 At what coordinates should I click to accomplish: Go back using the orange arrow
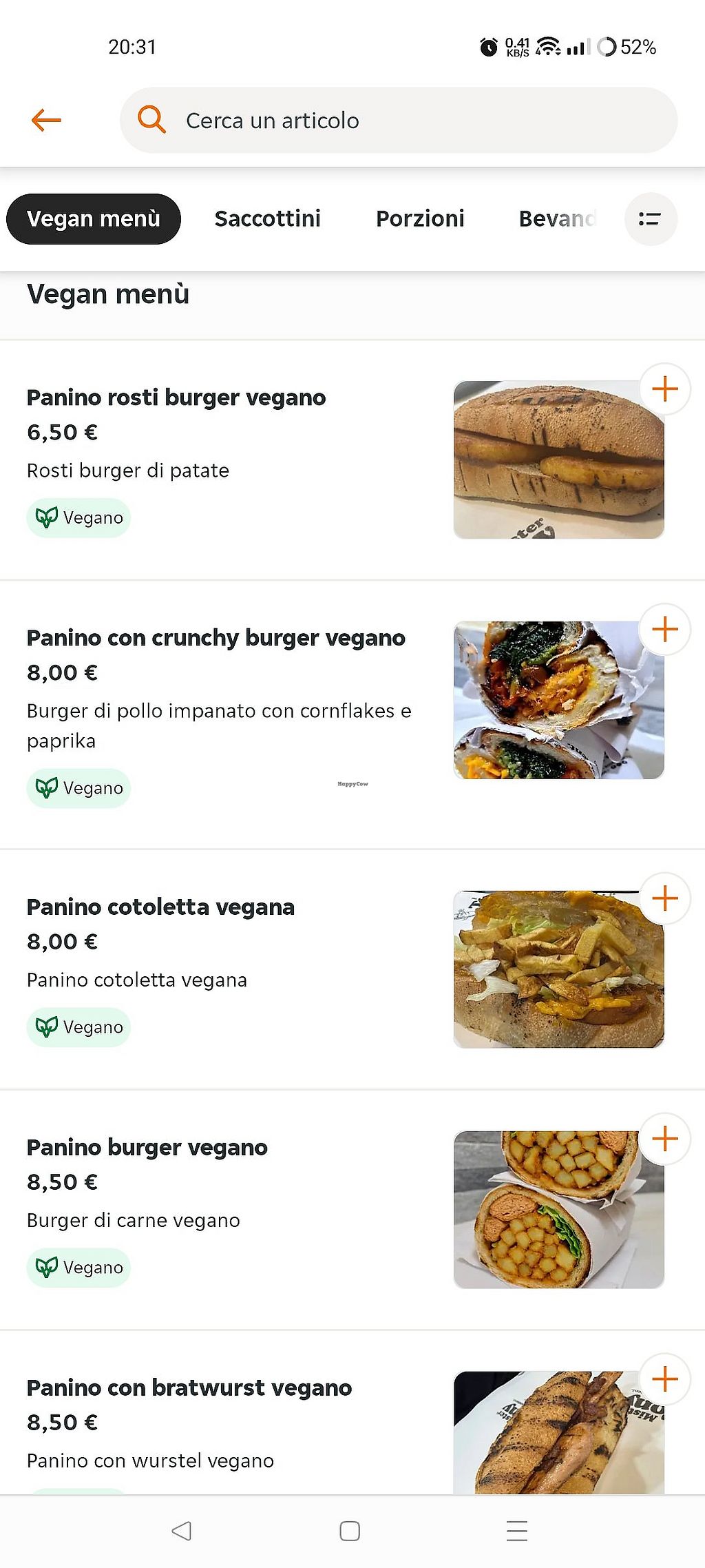tap(46, 120)
